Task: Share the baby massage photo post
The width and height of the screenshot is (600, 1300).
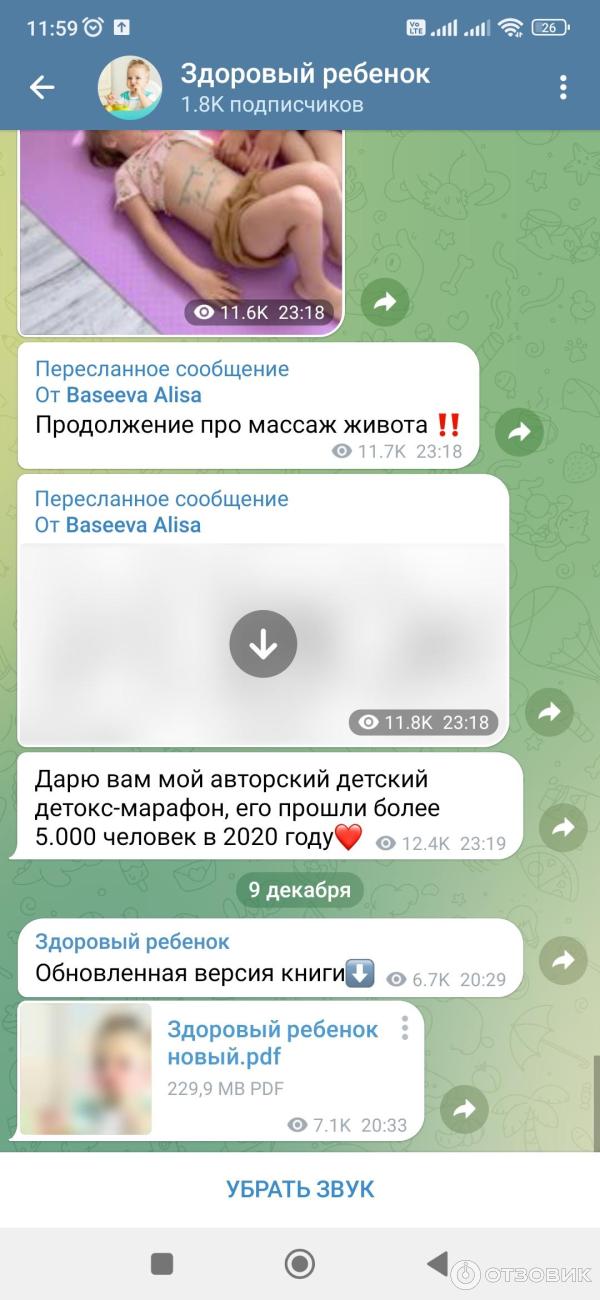Action: tap(384, 301)
